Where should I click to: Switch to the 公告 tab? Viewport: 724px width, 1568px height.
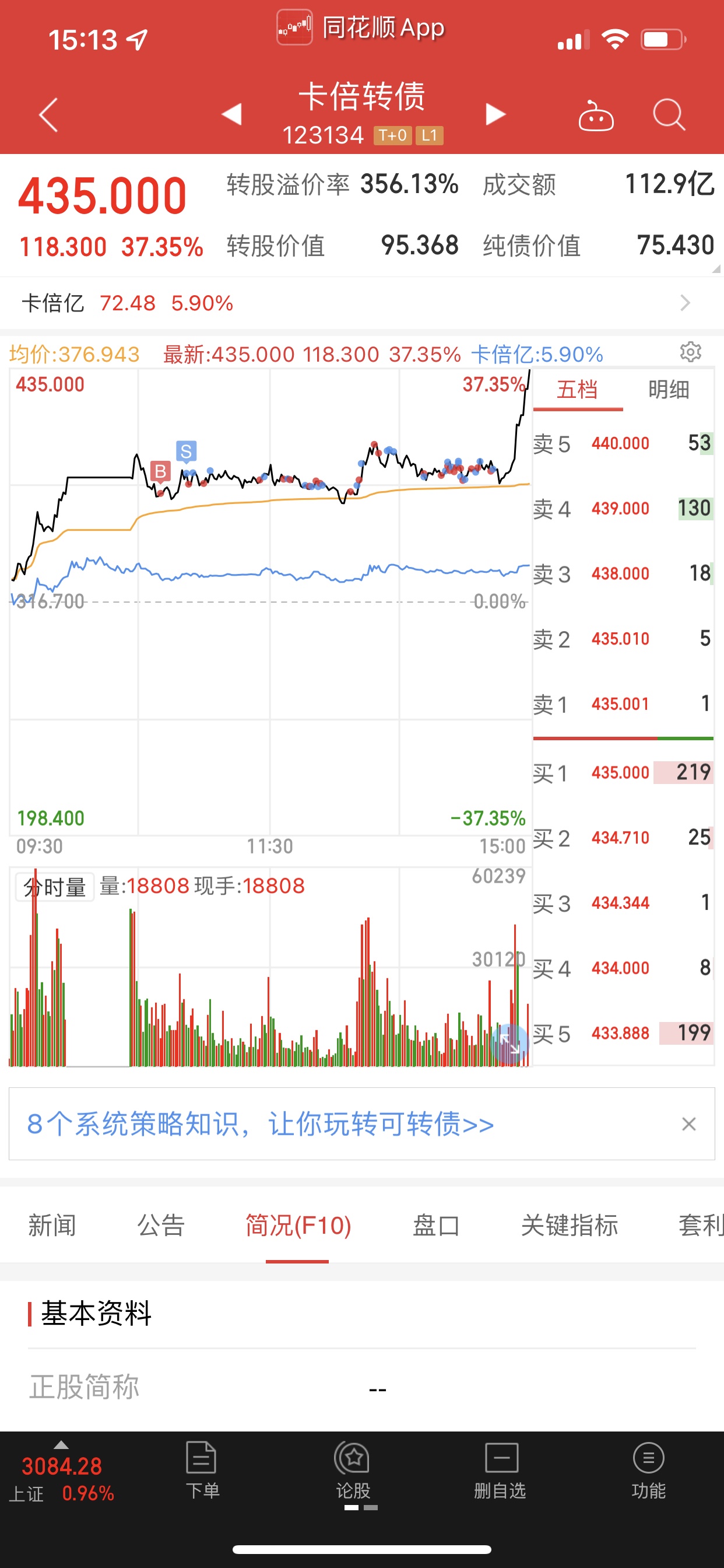coord(161,1224)
